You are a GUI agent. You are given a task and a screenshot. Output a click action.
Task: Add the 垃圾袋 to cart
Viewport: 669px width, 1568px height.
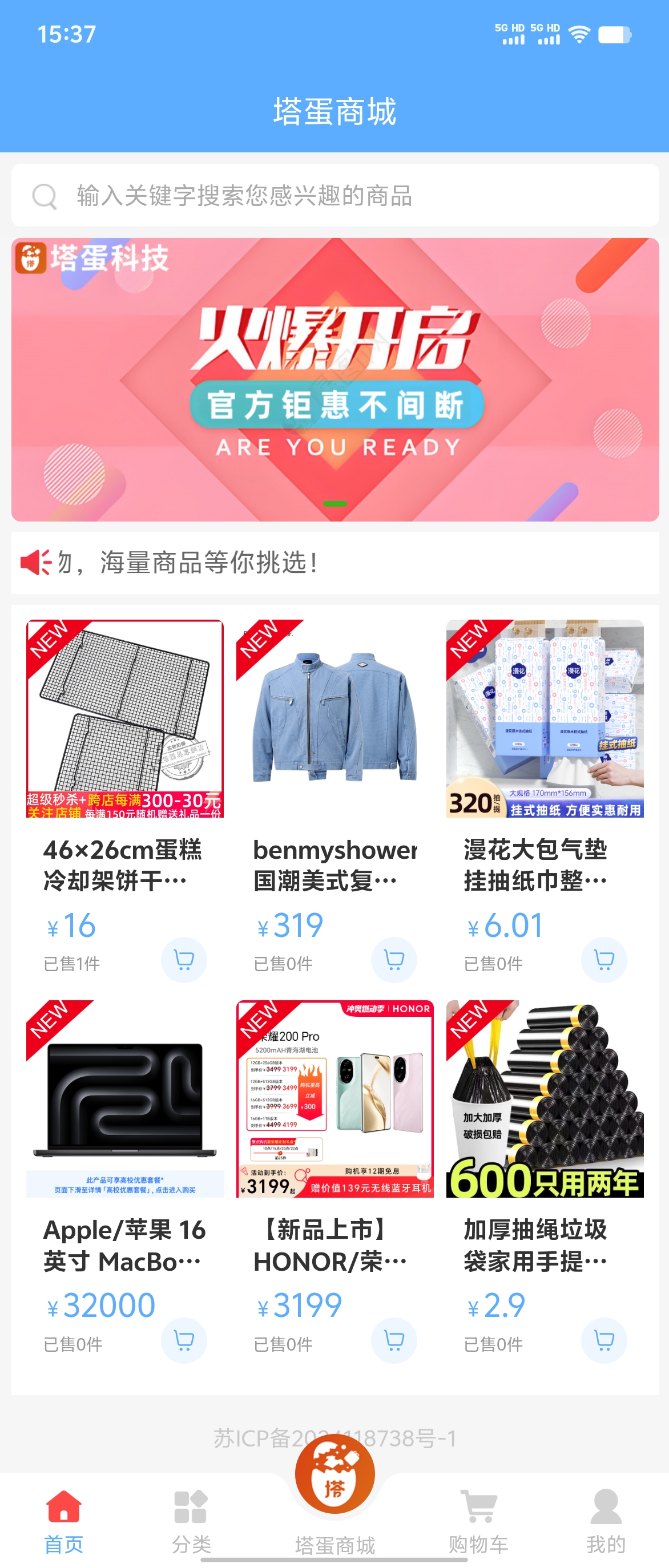(604, 1340)
